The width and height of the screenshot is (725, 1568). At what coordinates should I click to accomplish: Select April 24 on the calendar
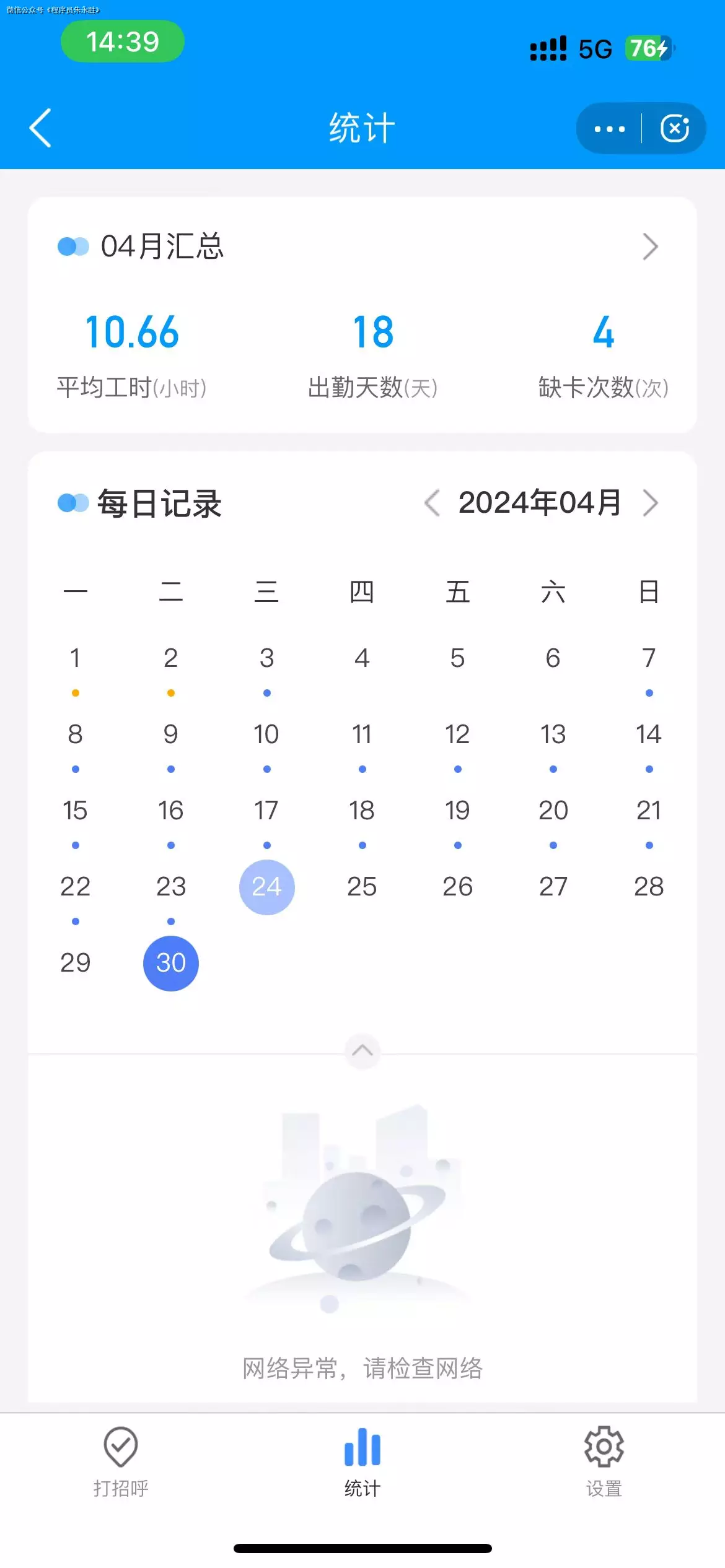[266, 887]
